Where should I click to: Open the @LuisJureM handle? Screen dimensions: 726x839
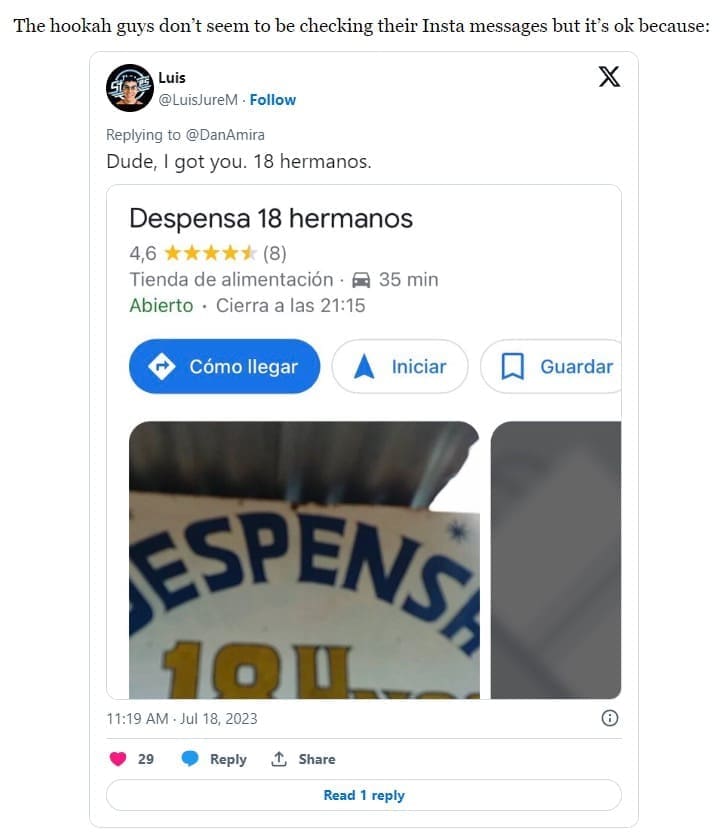click(201, 100)
